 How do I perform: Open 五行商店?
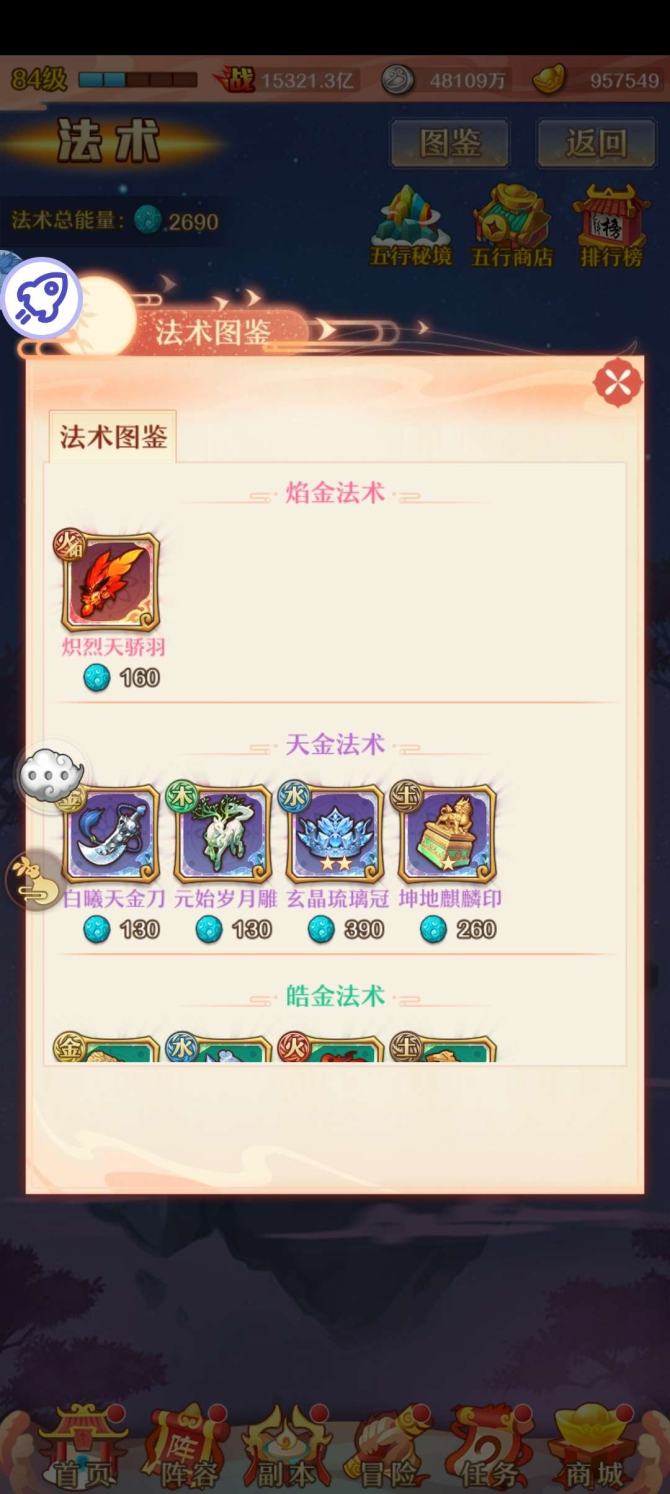coord(512,226)
